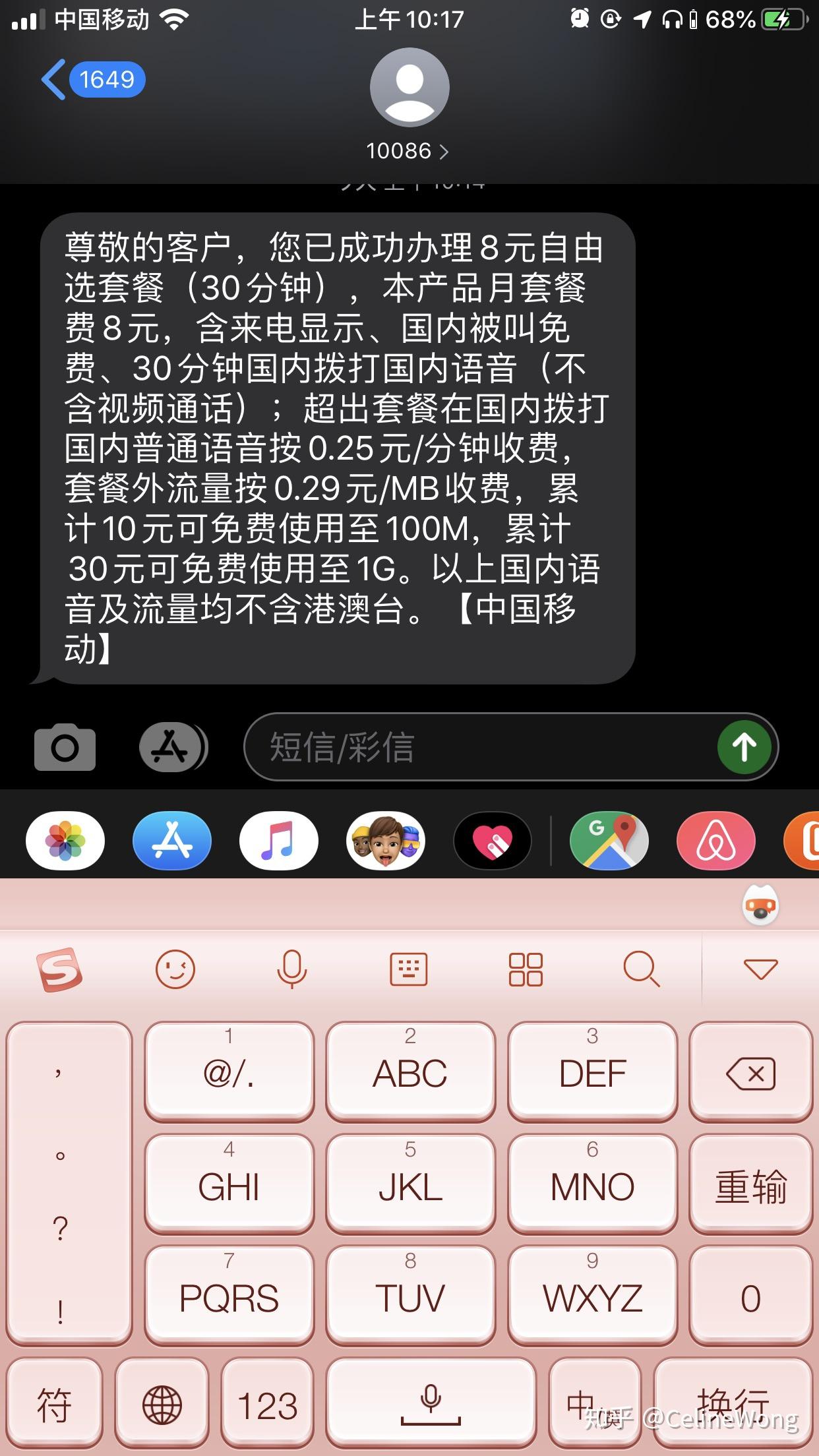Open Memoji stickers

coord(386,841)
